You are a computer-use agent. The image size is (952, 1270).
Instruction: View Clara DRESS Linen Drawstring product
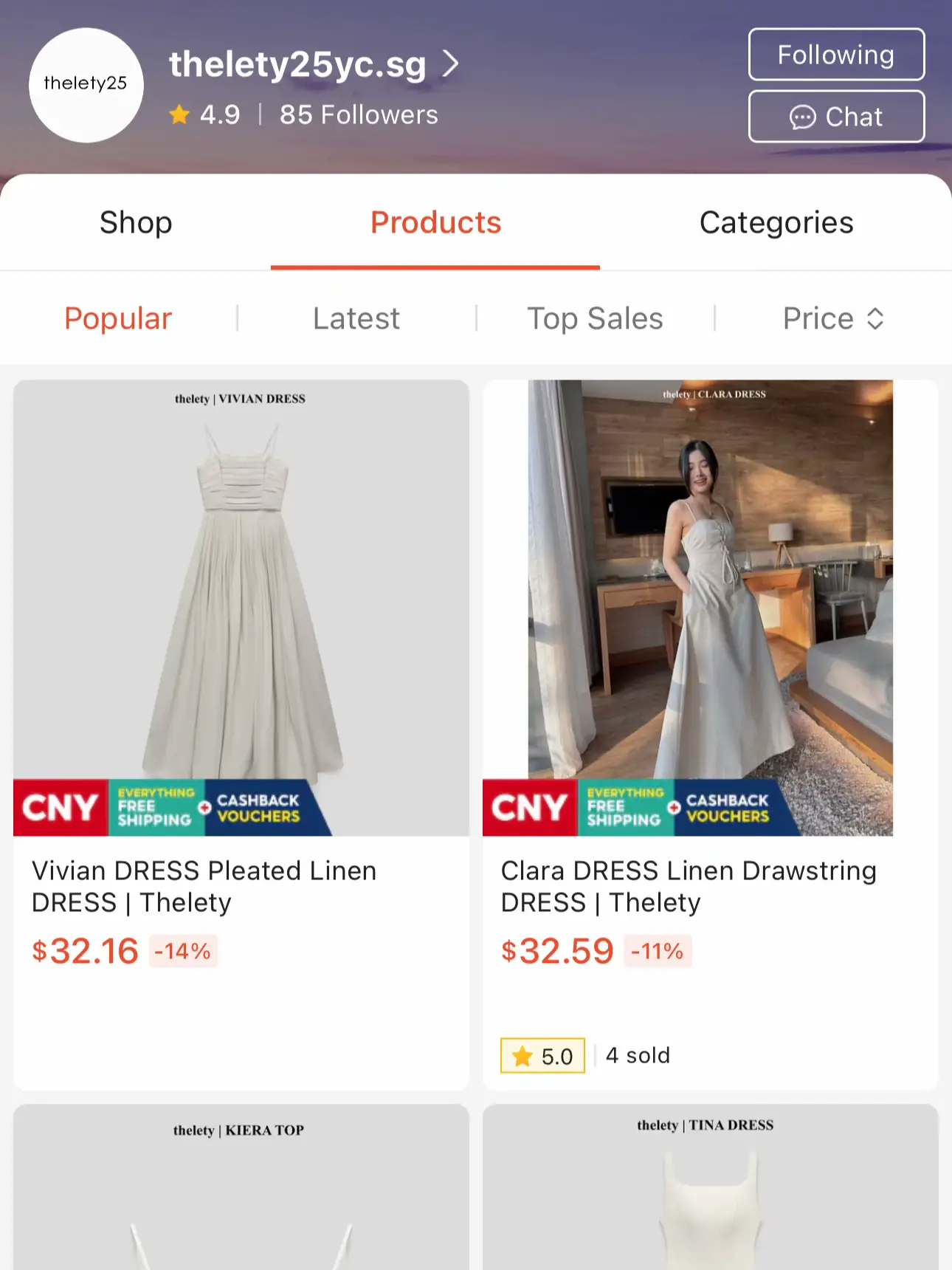tap(710, 665)
